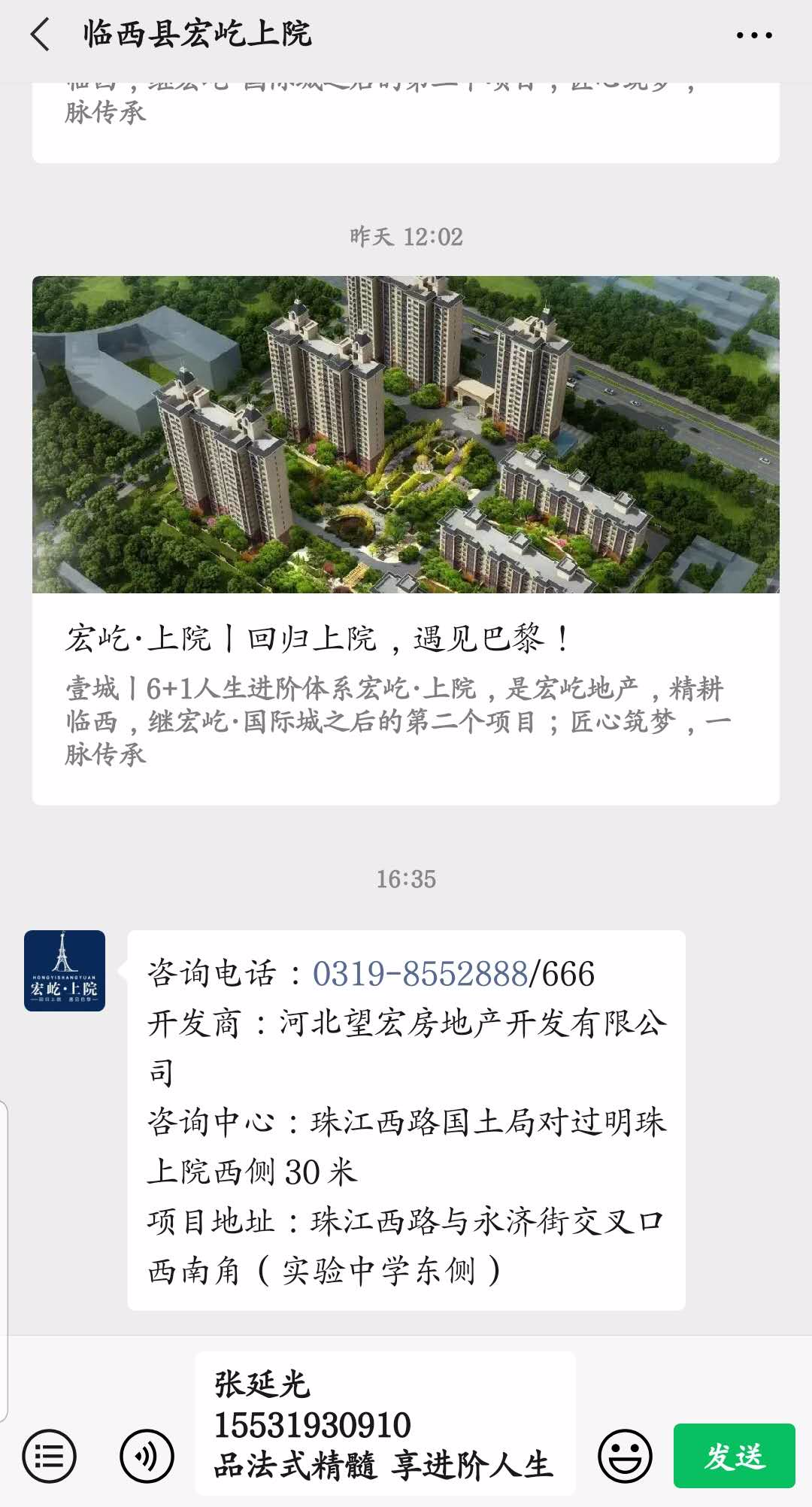Open the official account menu list icon

(50, 1457)
